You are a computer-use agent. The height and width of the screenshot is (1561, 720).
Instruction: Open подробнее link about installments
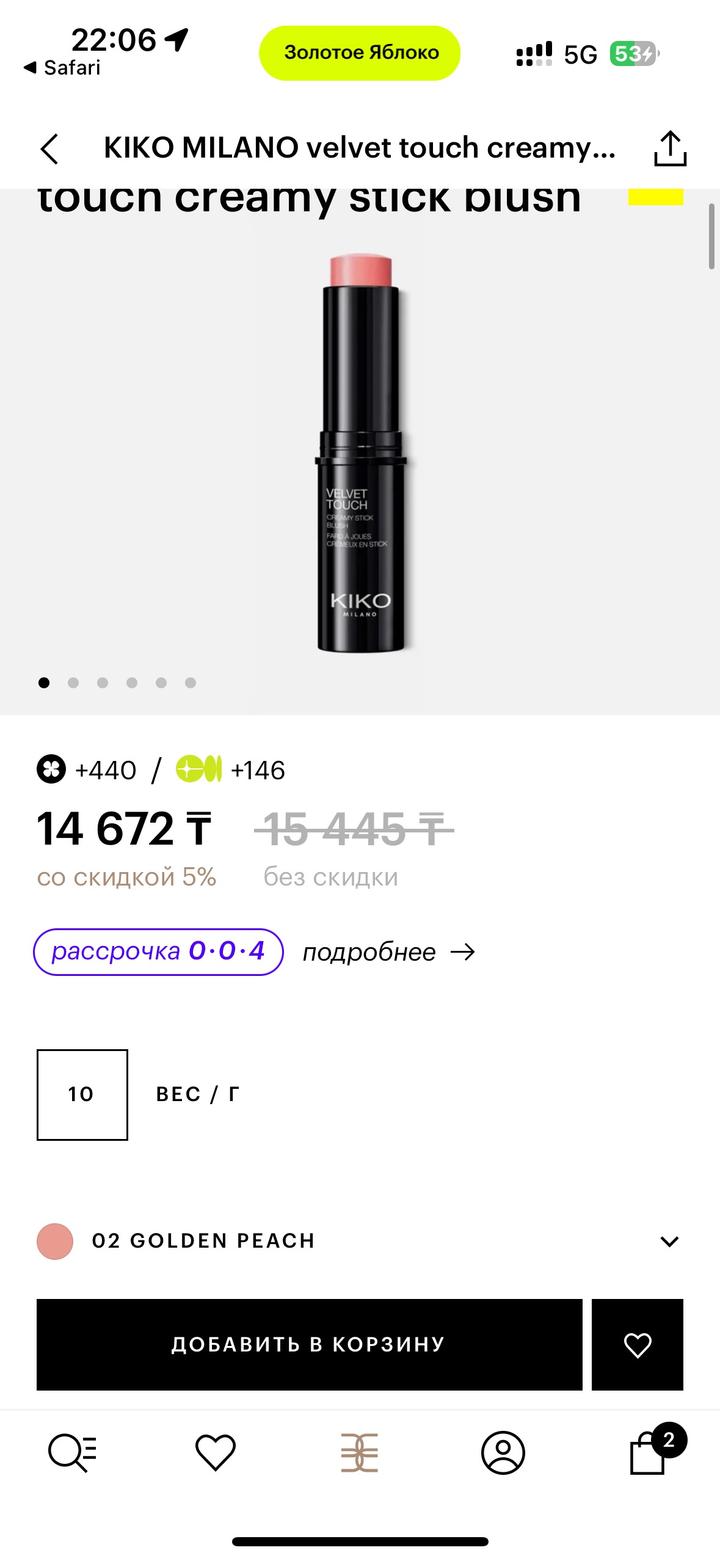pyautogui.click(x=388, y=952)
